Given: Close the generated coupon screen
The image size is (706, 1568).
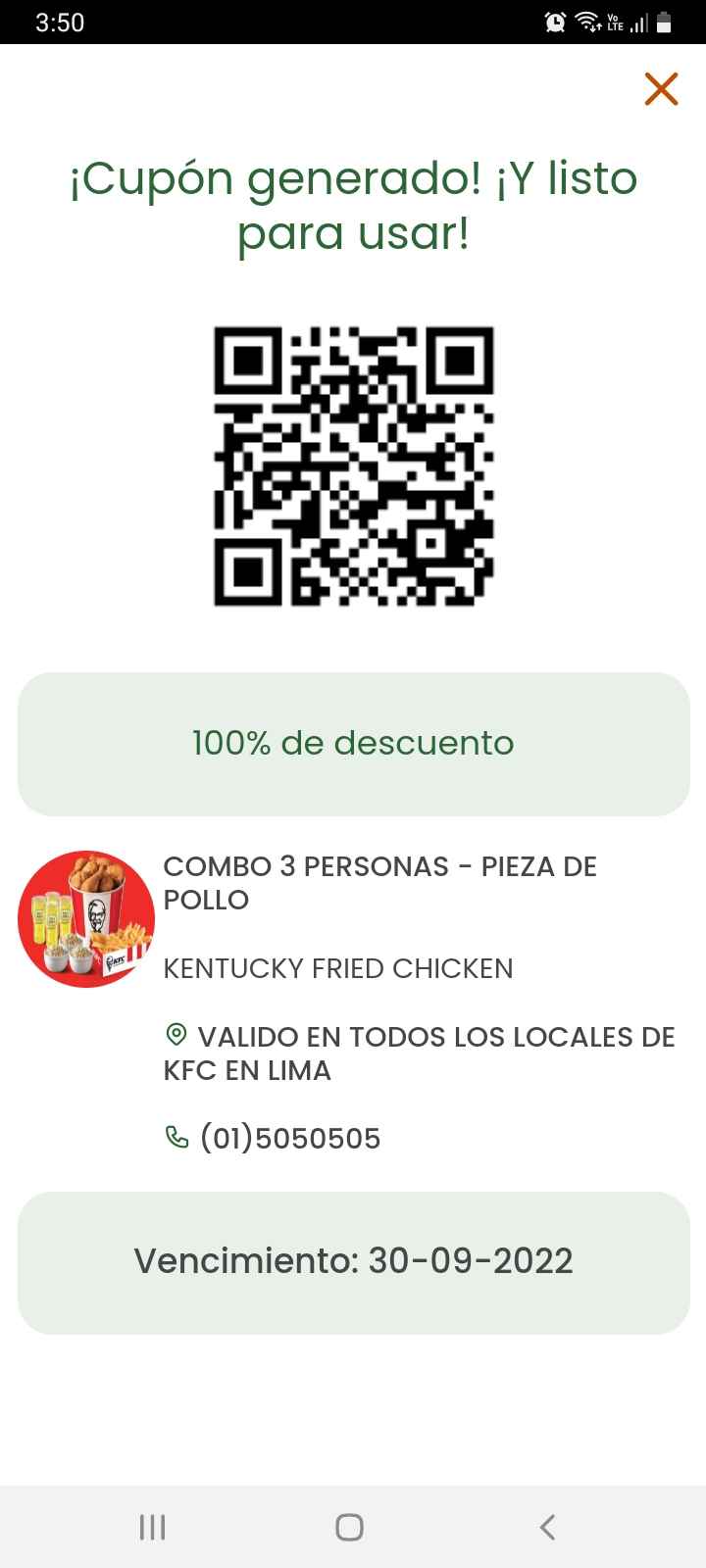Looking at the screenshot, I should pos(662,89).
